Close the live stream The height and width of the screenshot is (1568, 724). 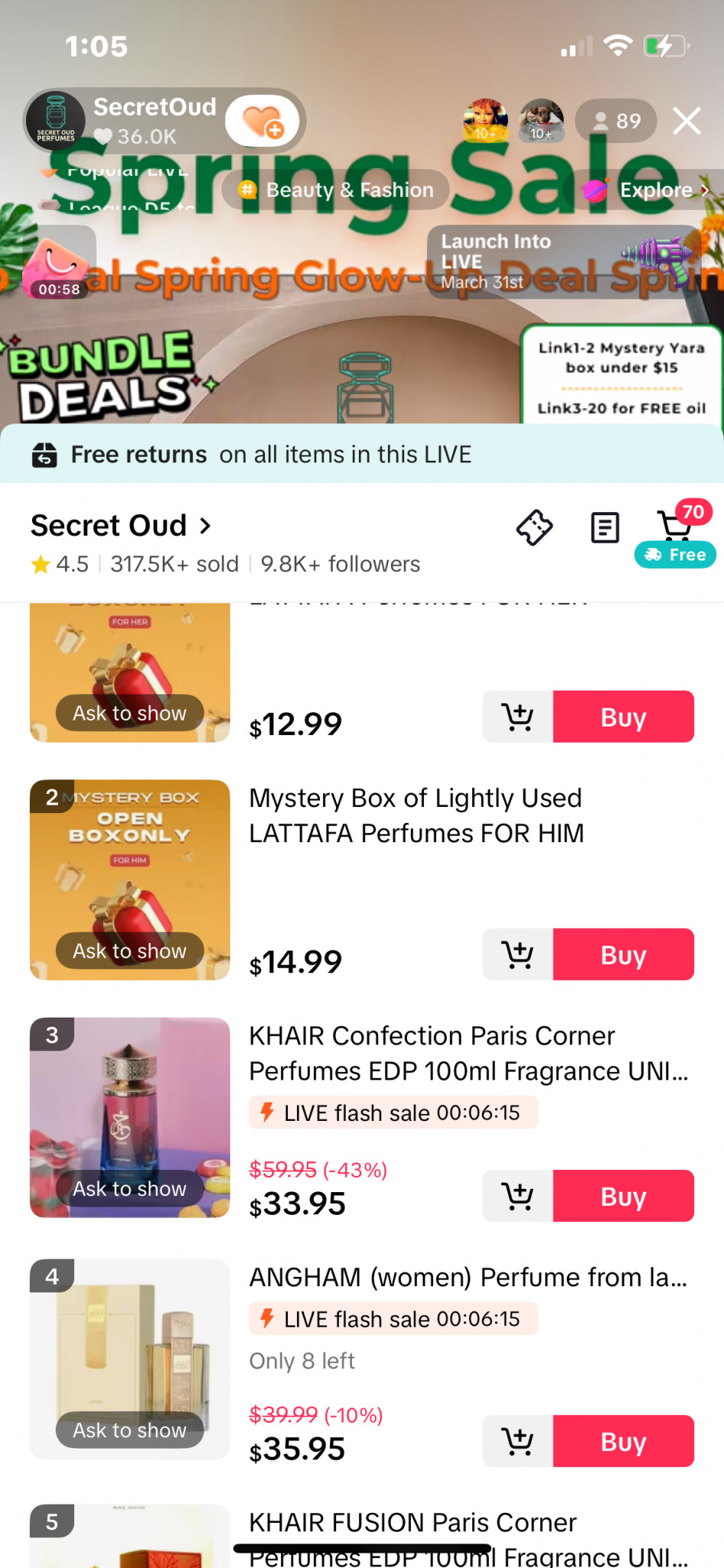(686, 121)
